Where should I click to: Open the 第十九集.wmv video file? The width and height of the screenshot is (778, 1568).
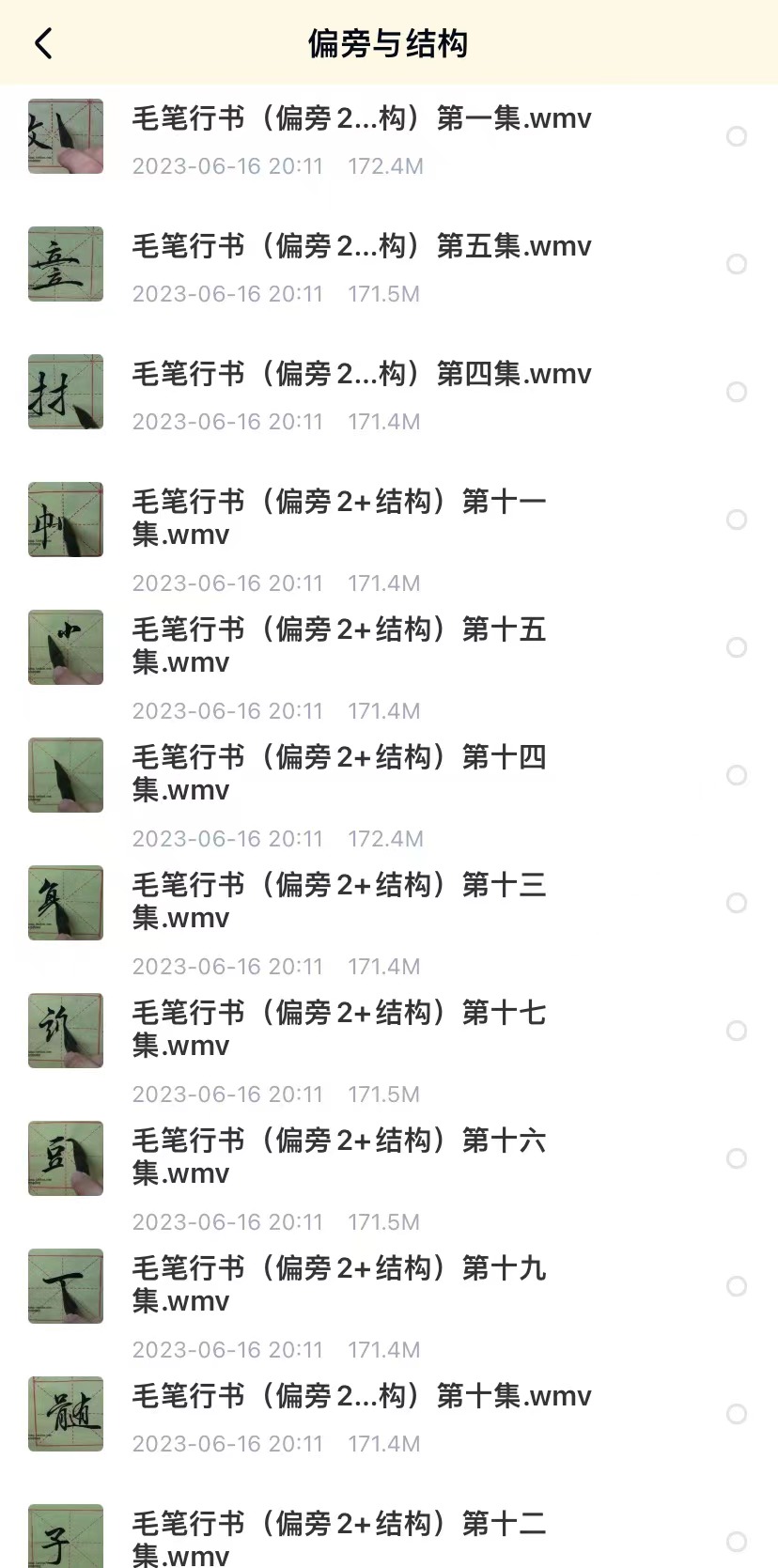[x=338, y=1284]
